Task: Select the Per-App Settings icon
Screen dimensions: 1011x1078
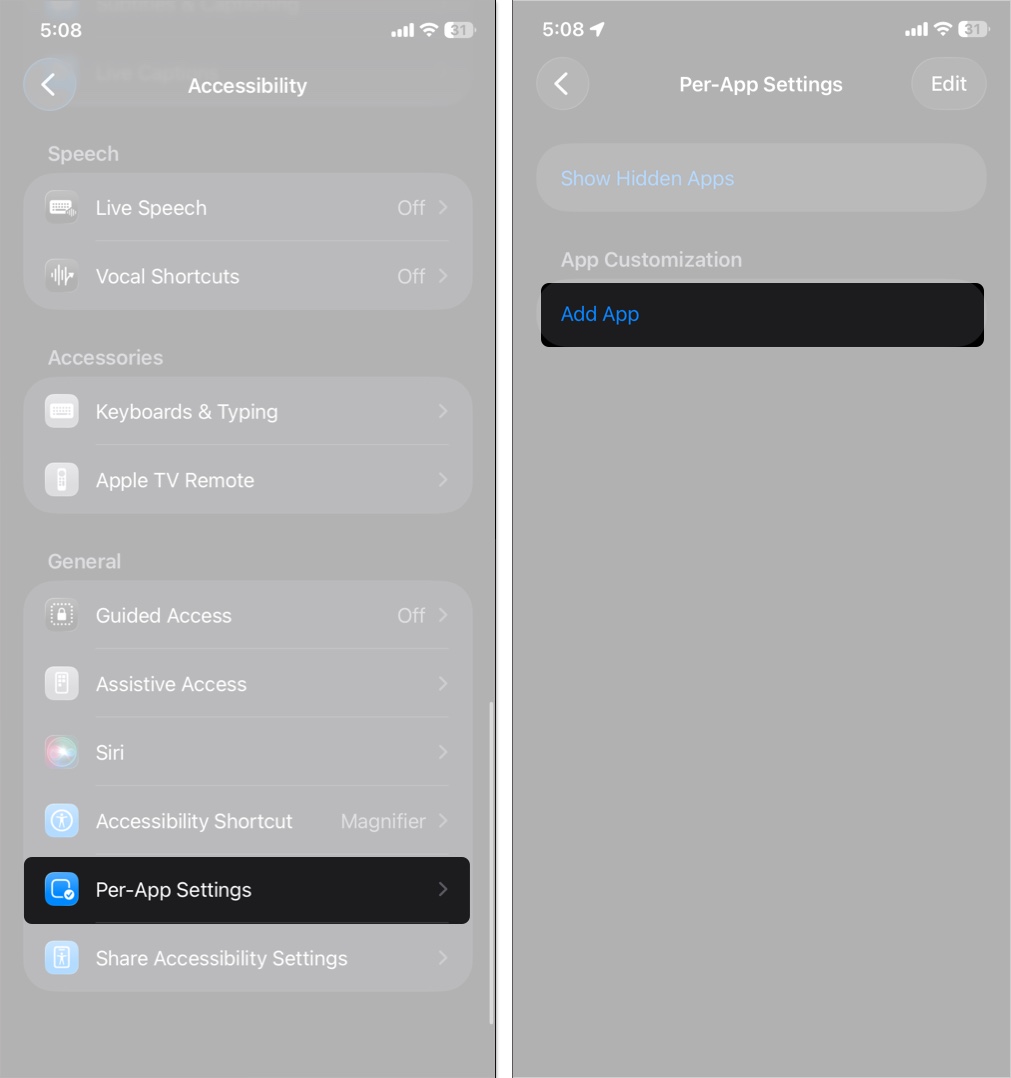Action: (61, 890)
